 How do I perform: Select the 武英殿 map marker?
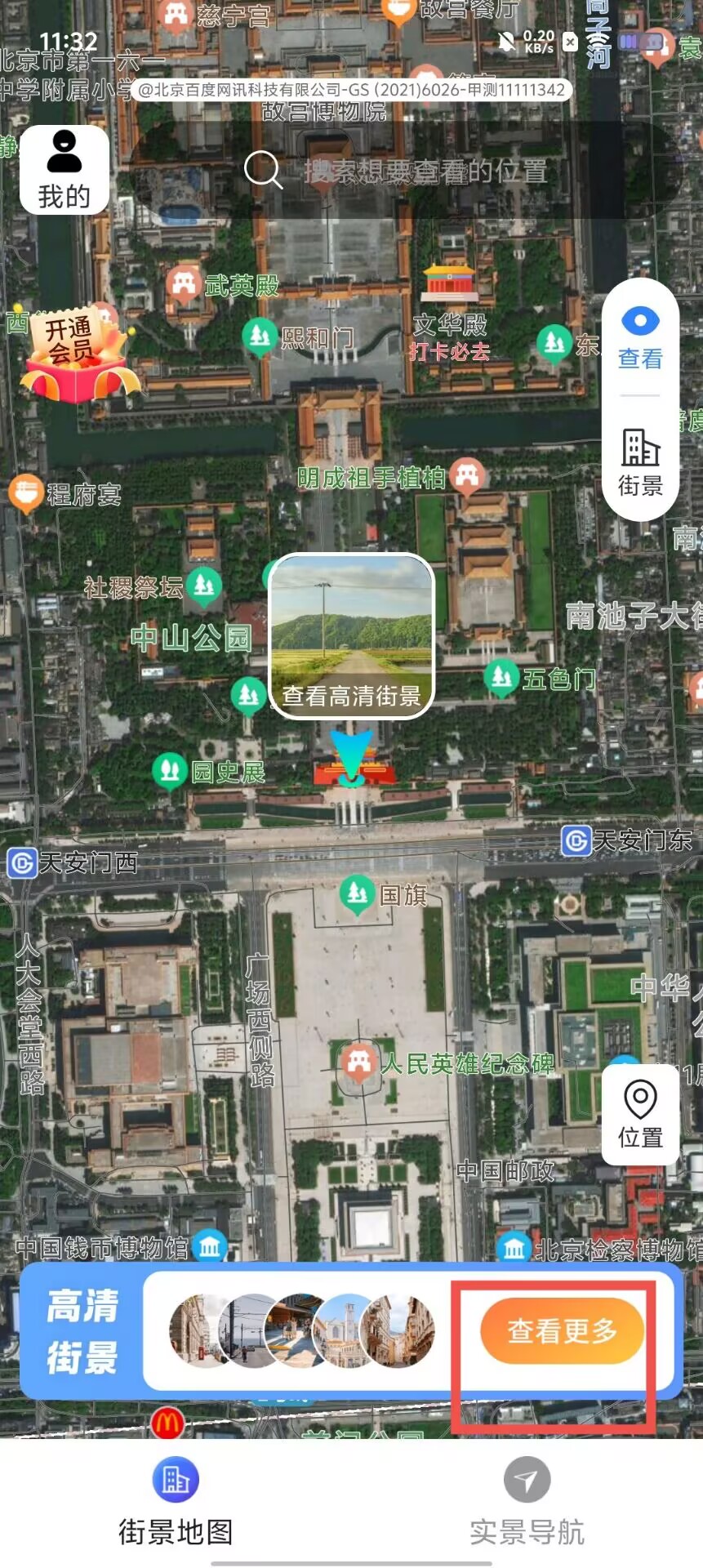(185, 283)
